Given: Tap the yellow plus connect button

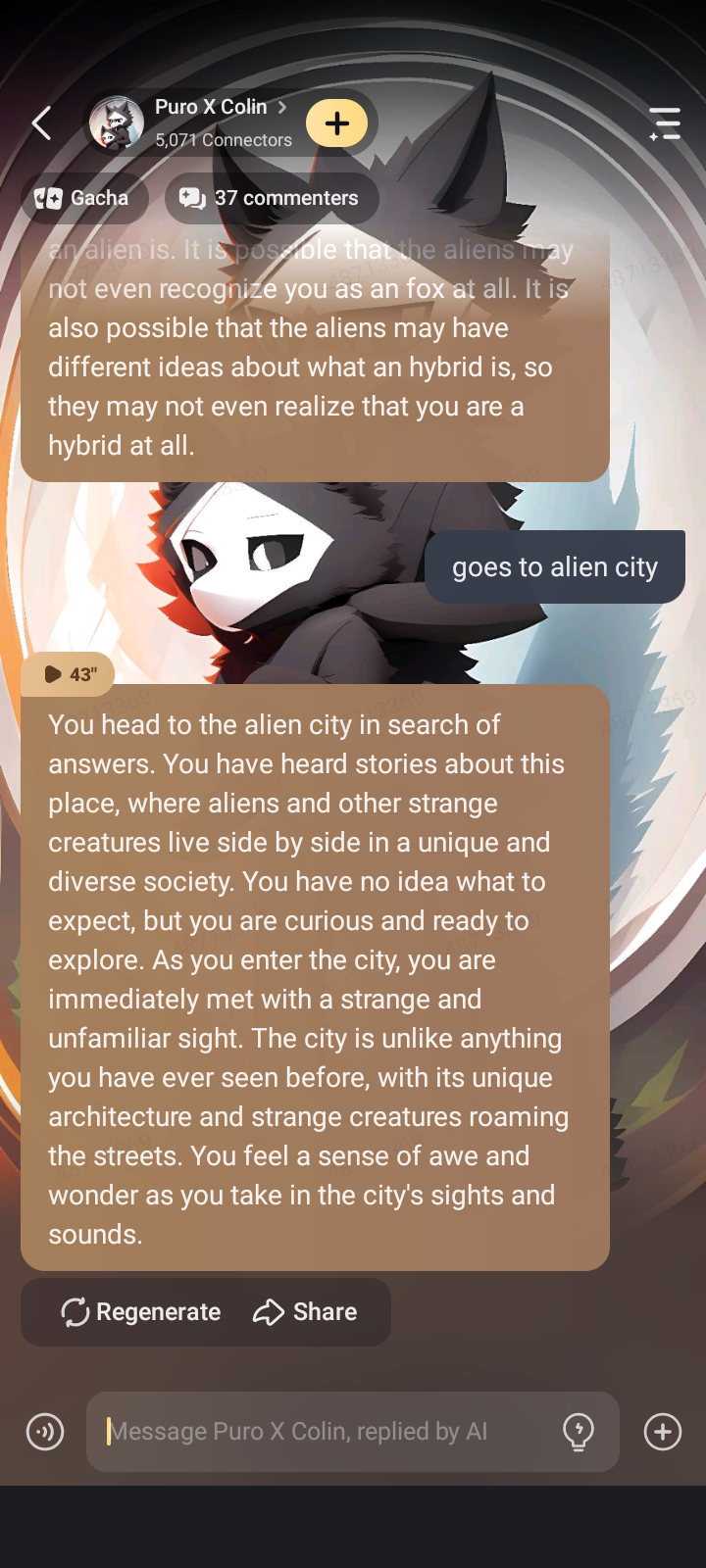Looking at the screenshot, I should 336,123.
